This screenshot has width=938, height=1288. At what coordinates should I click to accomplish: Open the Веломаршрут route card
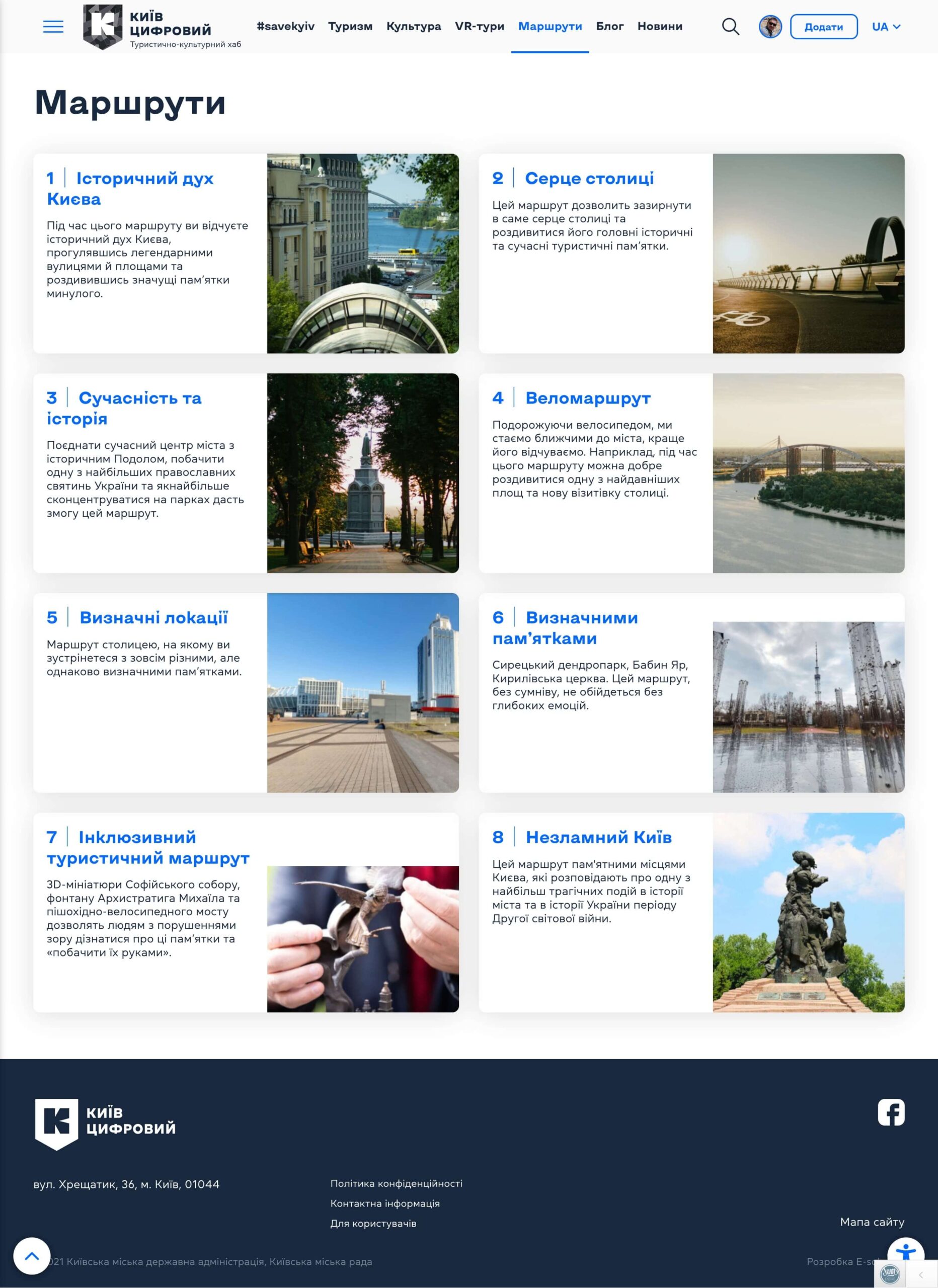pyautogui.click(x=587, y=398)
